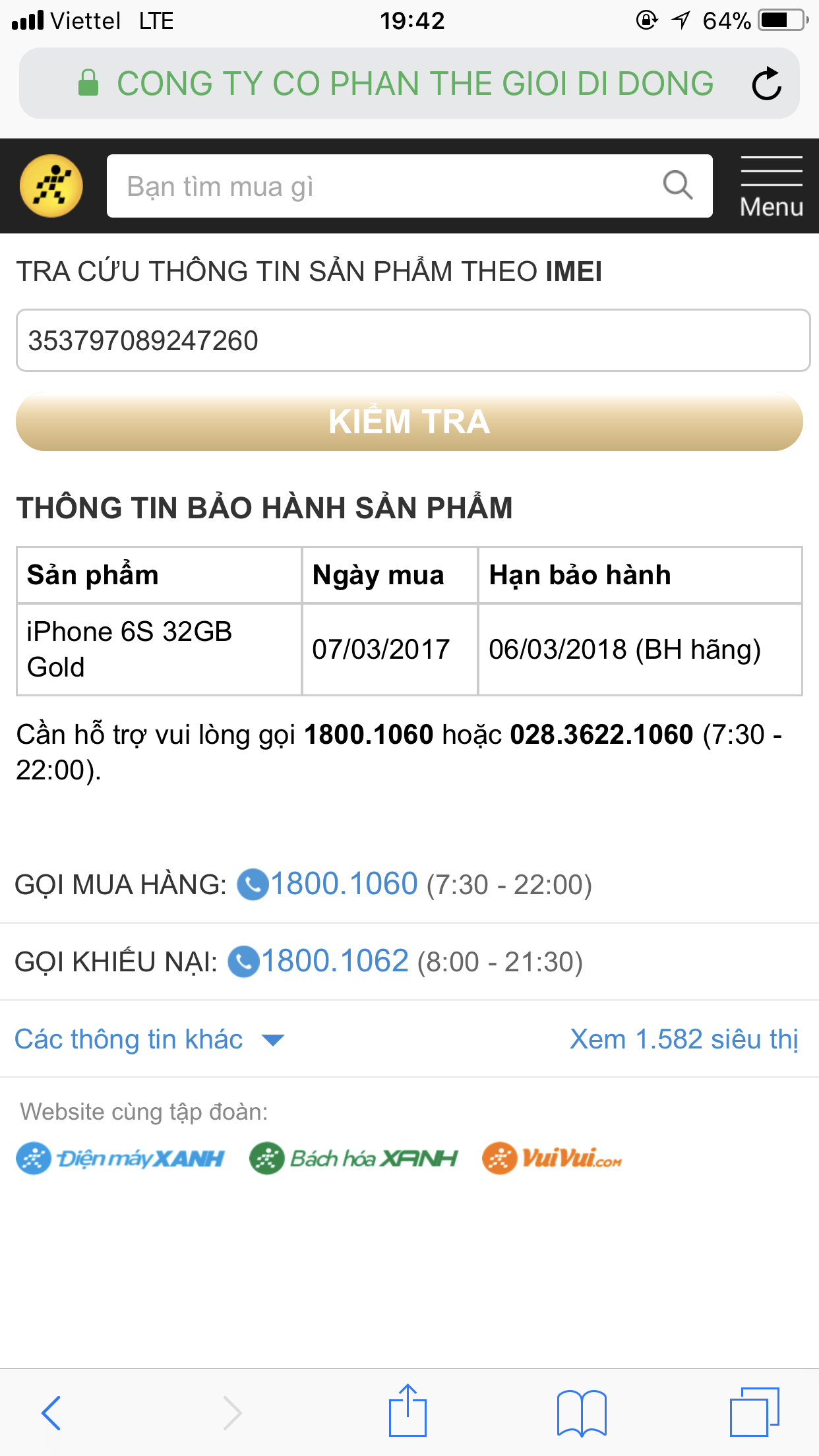819x1456 pixels.
Task: Visit the Bách hóa XANH website
Action: (353, 1159)
